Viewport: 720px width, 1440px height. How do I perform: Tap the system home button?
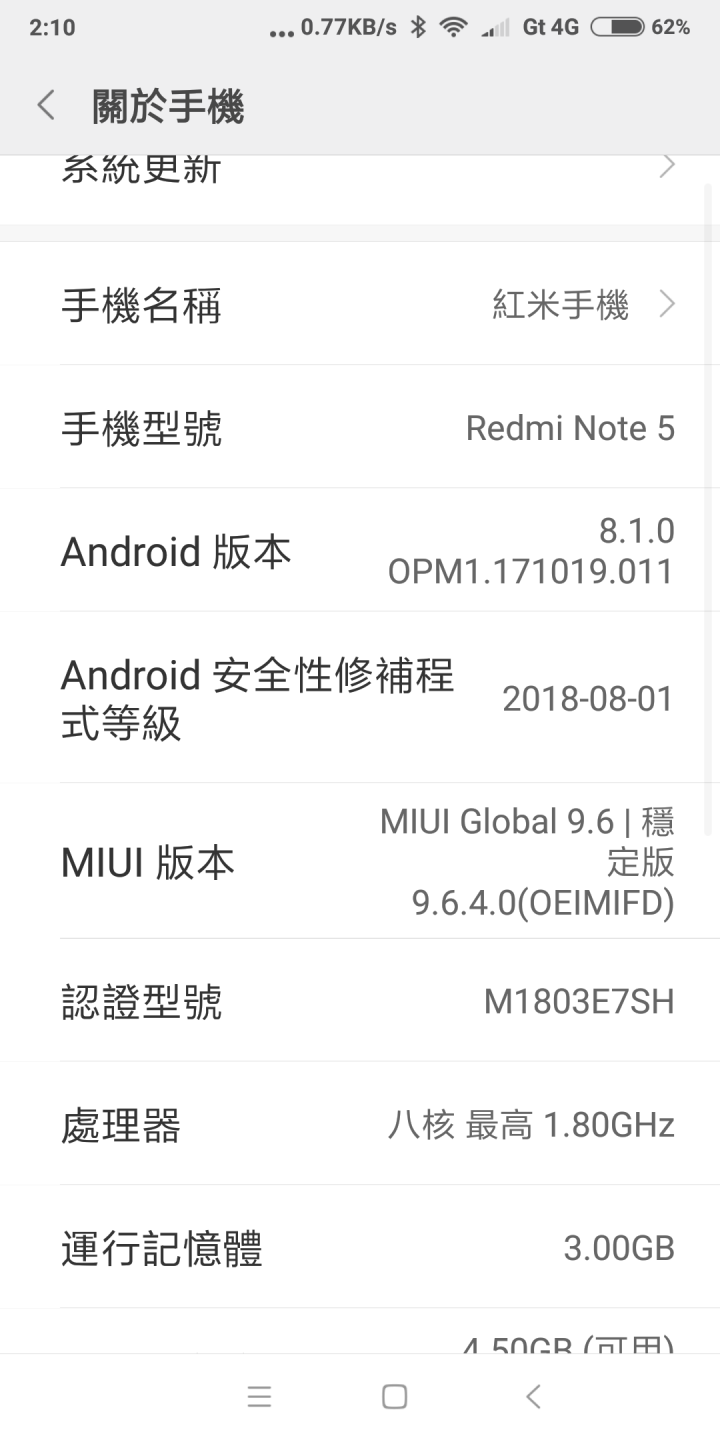click(x=395, y=1397)
